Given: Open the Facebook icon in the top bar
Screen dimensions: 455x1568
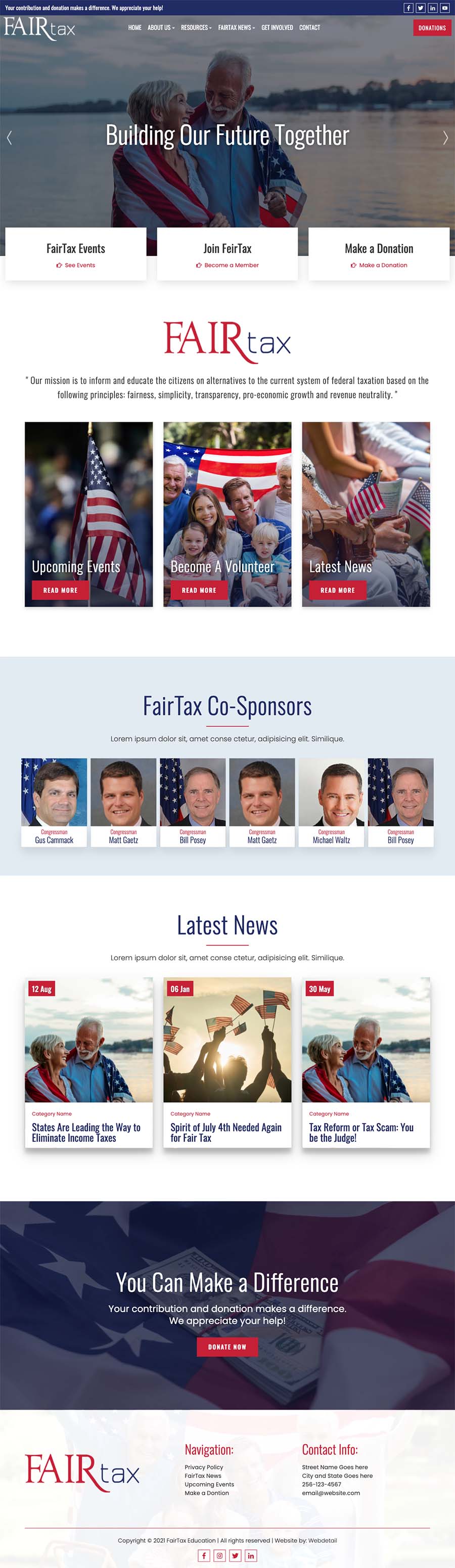Looking at the screenshot, I should tap(408, 8).
